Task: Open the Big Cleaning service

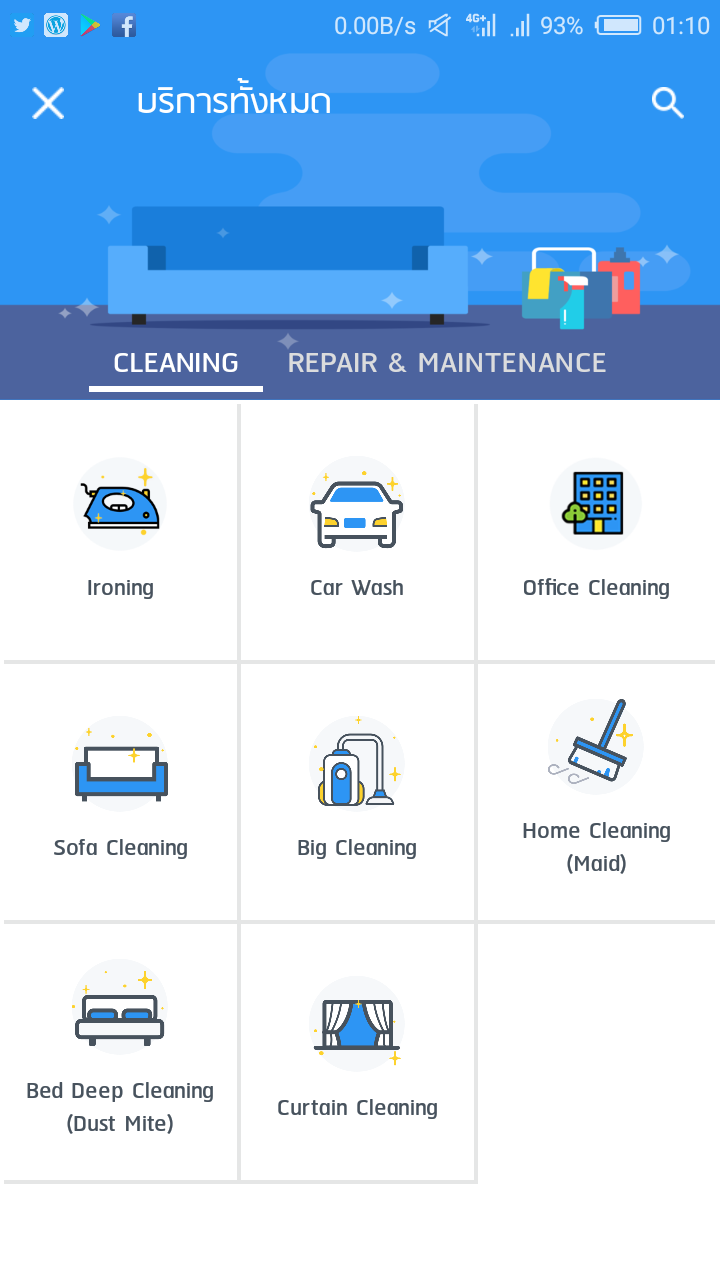Action: [357, 792]
